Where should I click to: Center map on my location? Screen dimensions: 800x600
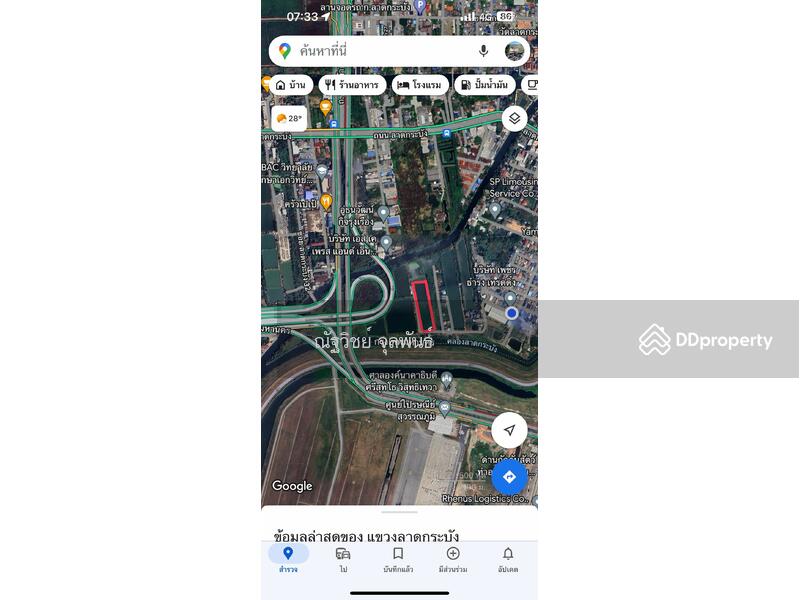coord(509,430)
